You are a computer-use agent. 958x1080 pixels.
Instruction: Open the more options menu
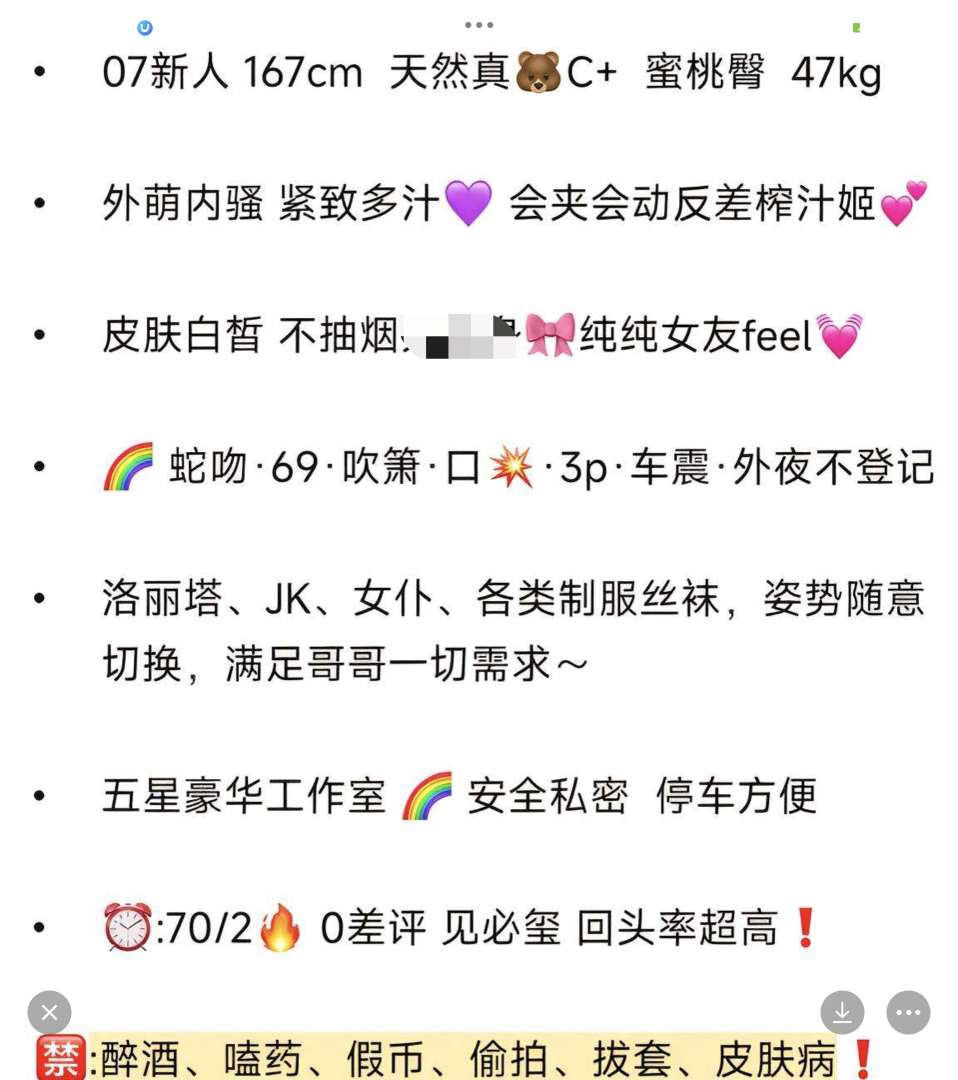coord(908,1012)
